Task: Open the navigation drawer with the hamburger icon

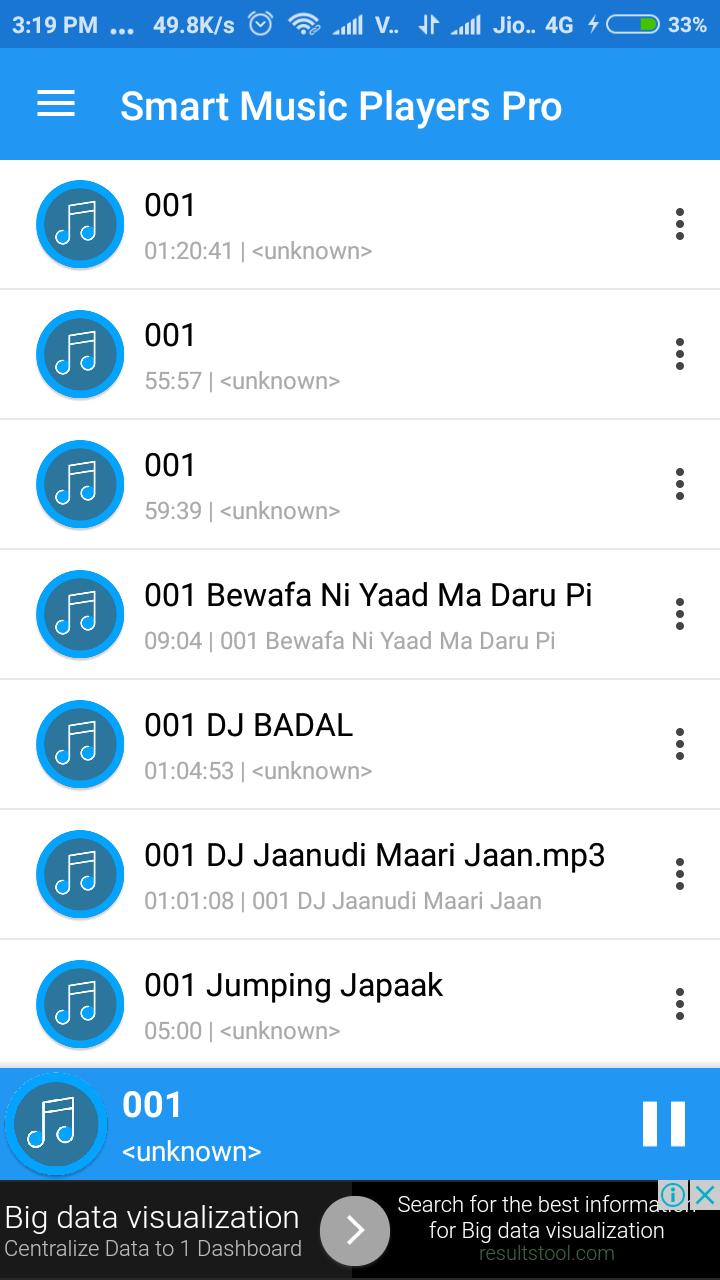Action: pyautogui.click(x=56, y=104)
